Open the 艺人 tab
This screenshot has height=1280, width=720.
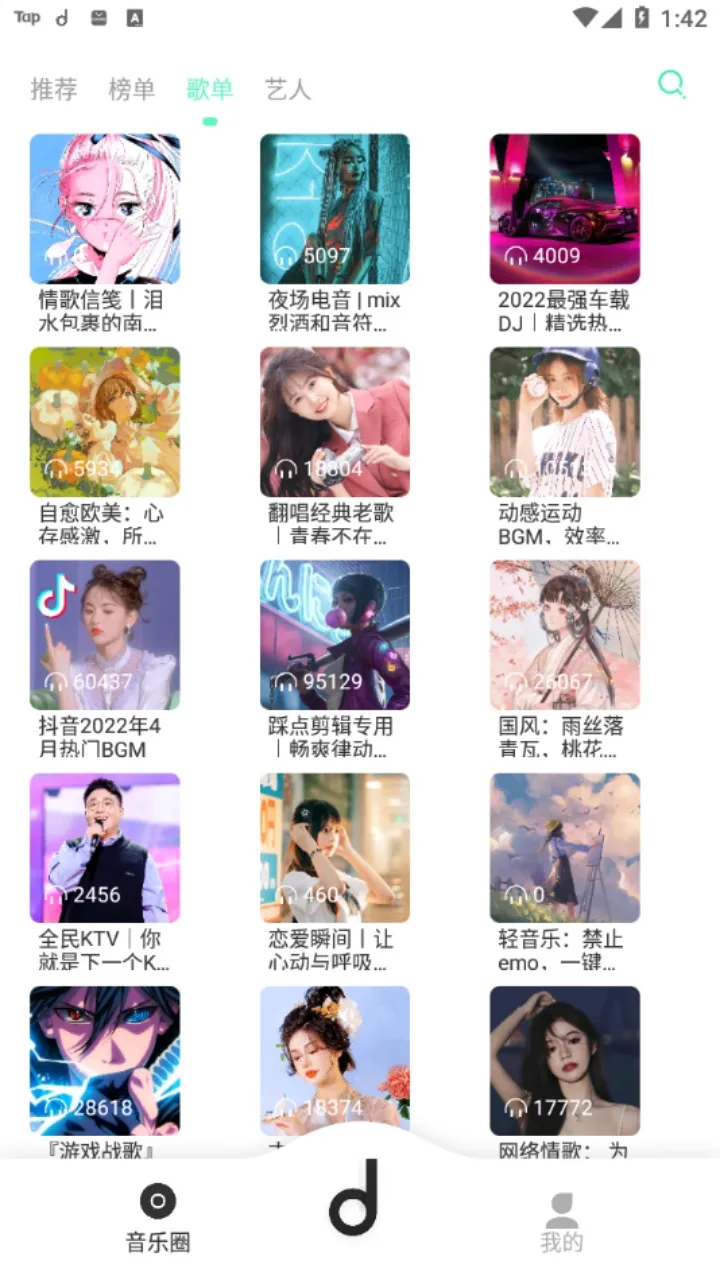tap(287, 88)
